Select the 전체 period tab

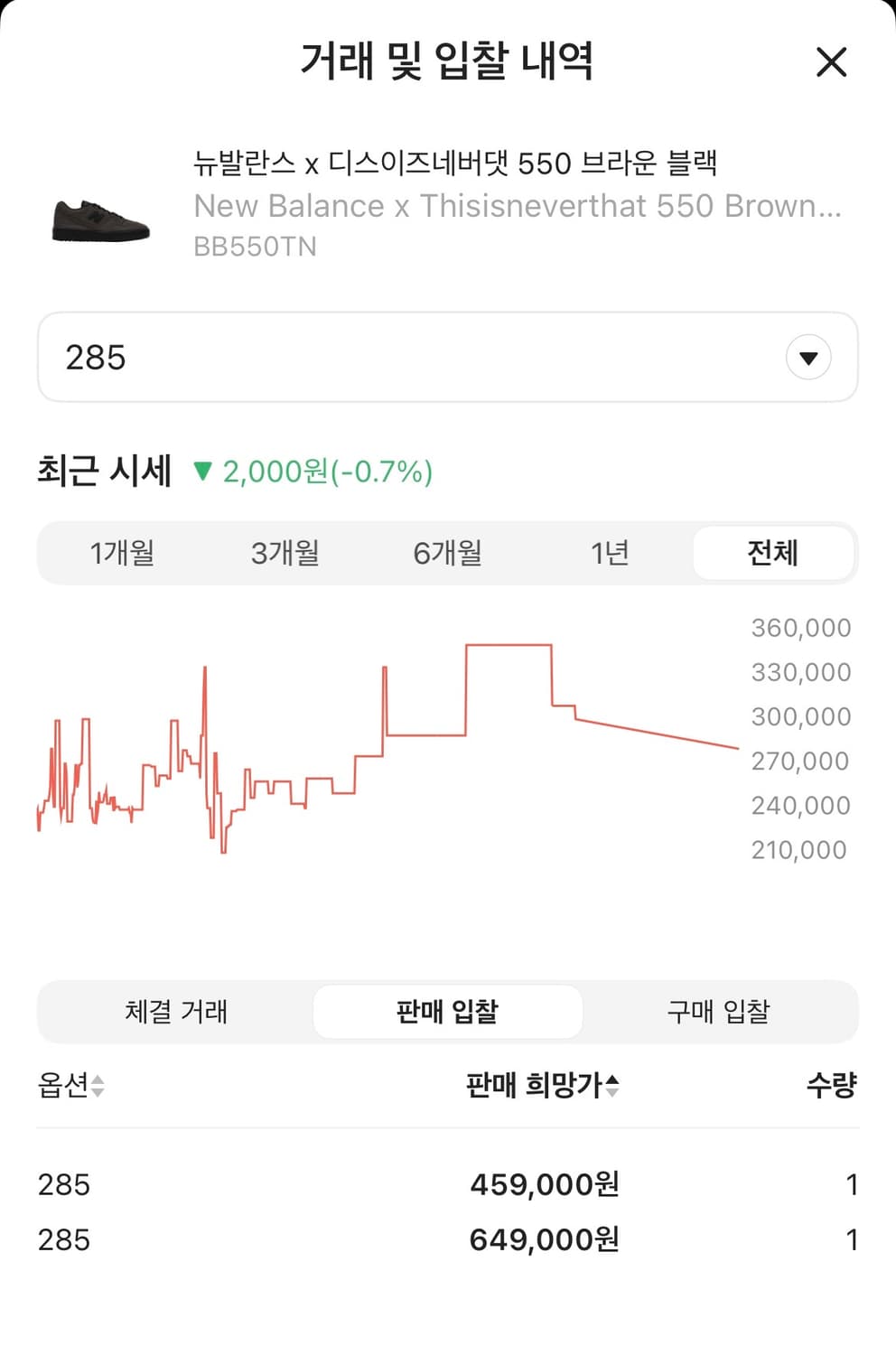coord(774,553)
